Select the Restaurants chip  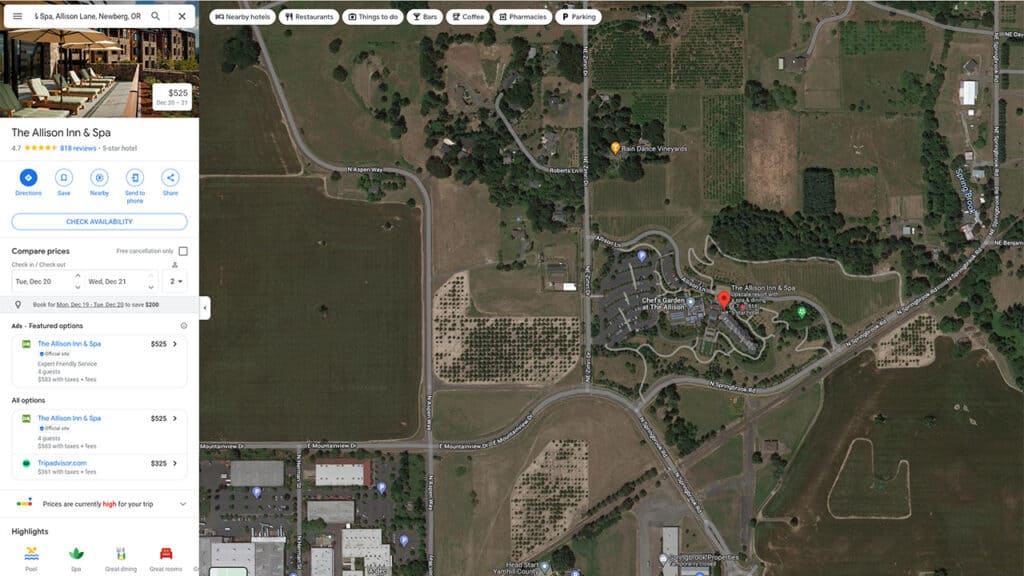(x=308, y=17)
